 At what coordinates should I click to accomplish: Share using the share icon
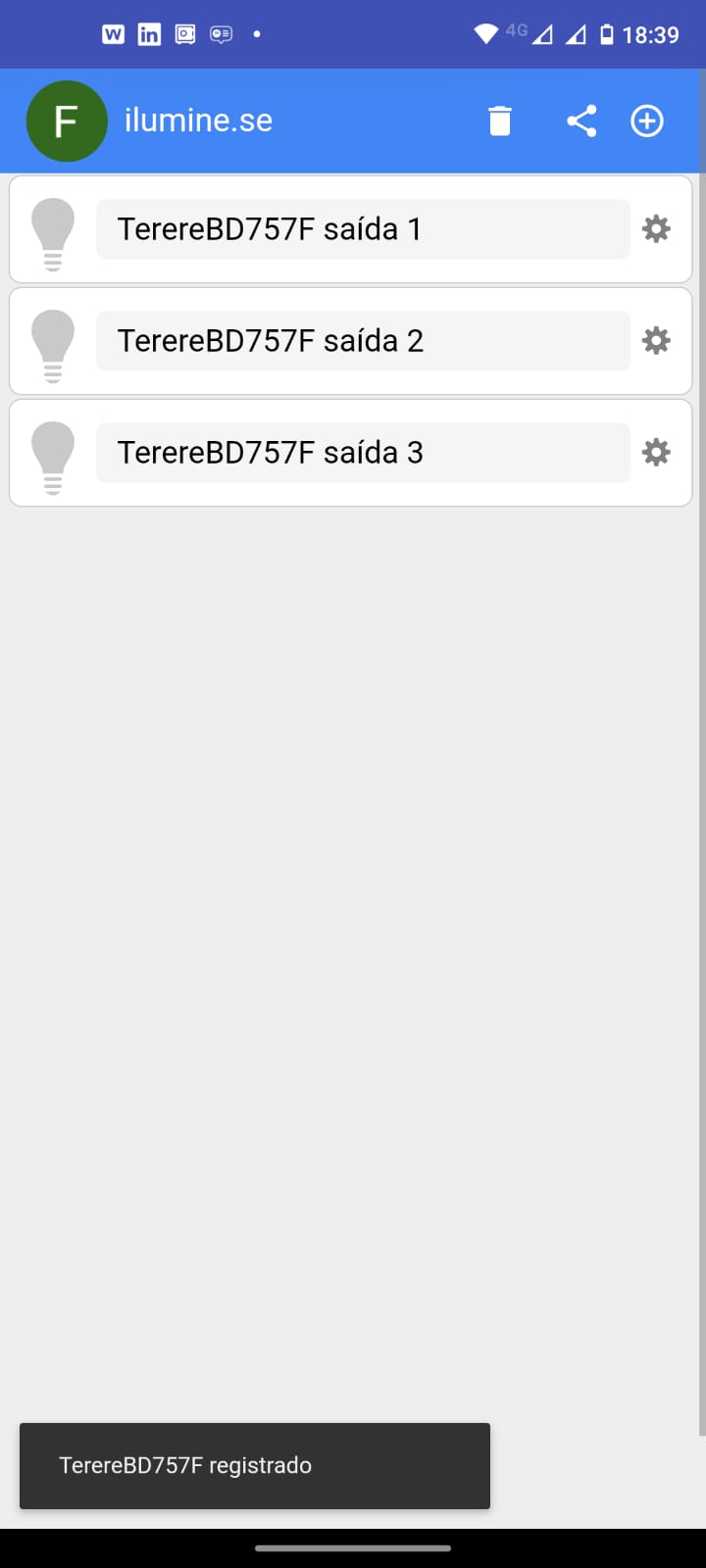581,122
